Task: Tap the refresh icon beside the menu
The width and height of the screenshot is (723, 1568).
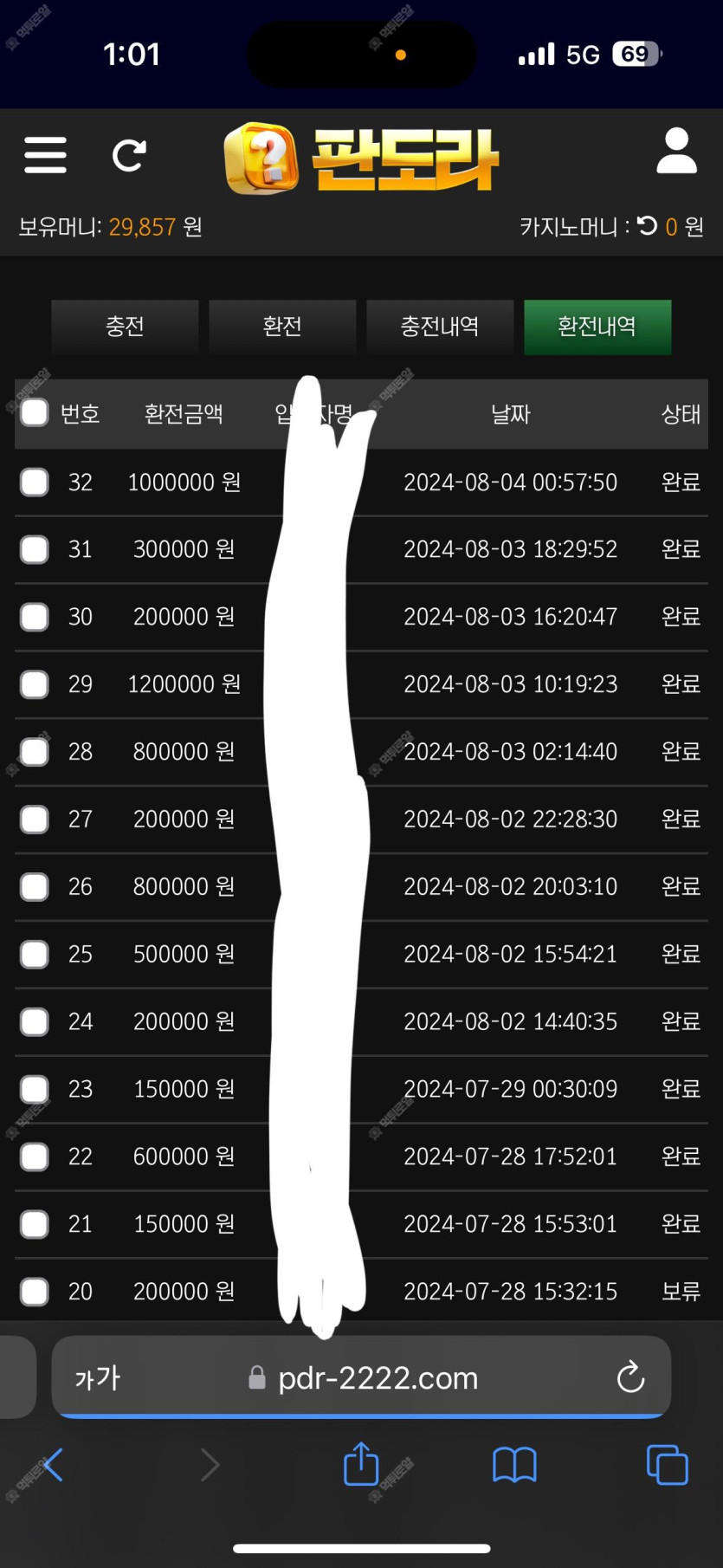Action: [x=129, y=156]
